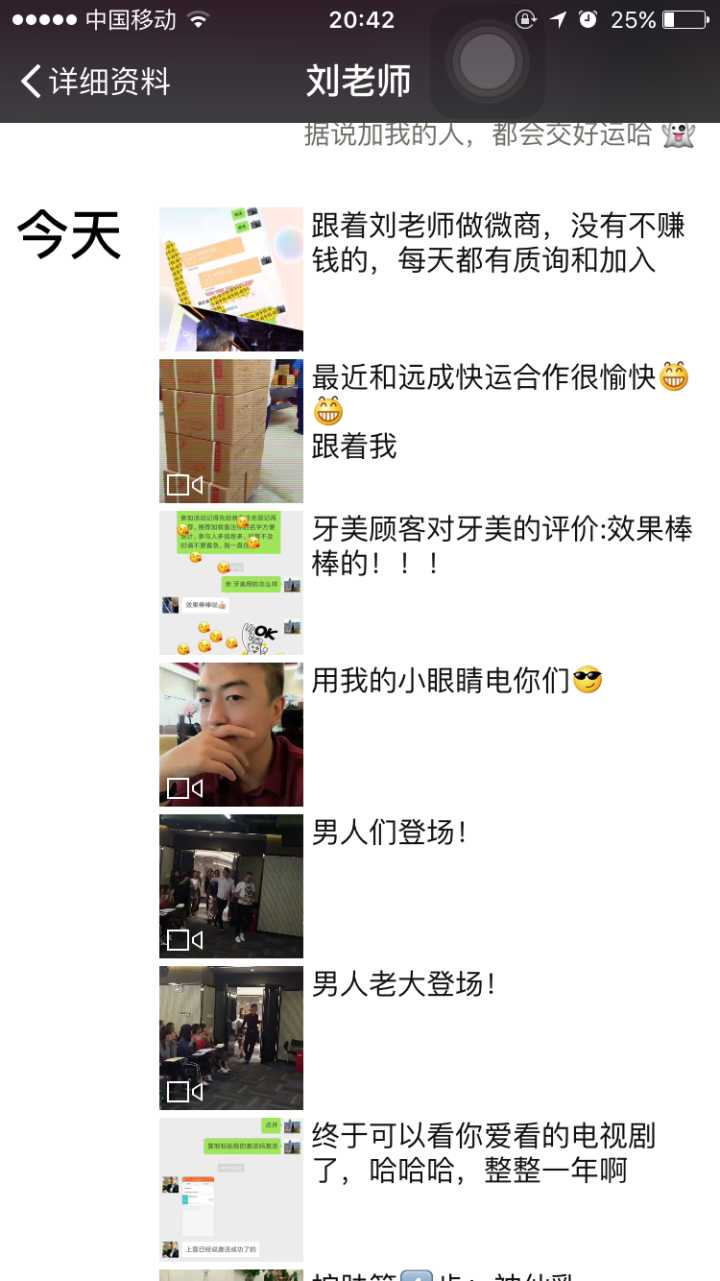The image size is (720, 1281).
Task: Open the AssistiveTouch floating button
Action: pos(488,62)
